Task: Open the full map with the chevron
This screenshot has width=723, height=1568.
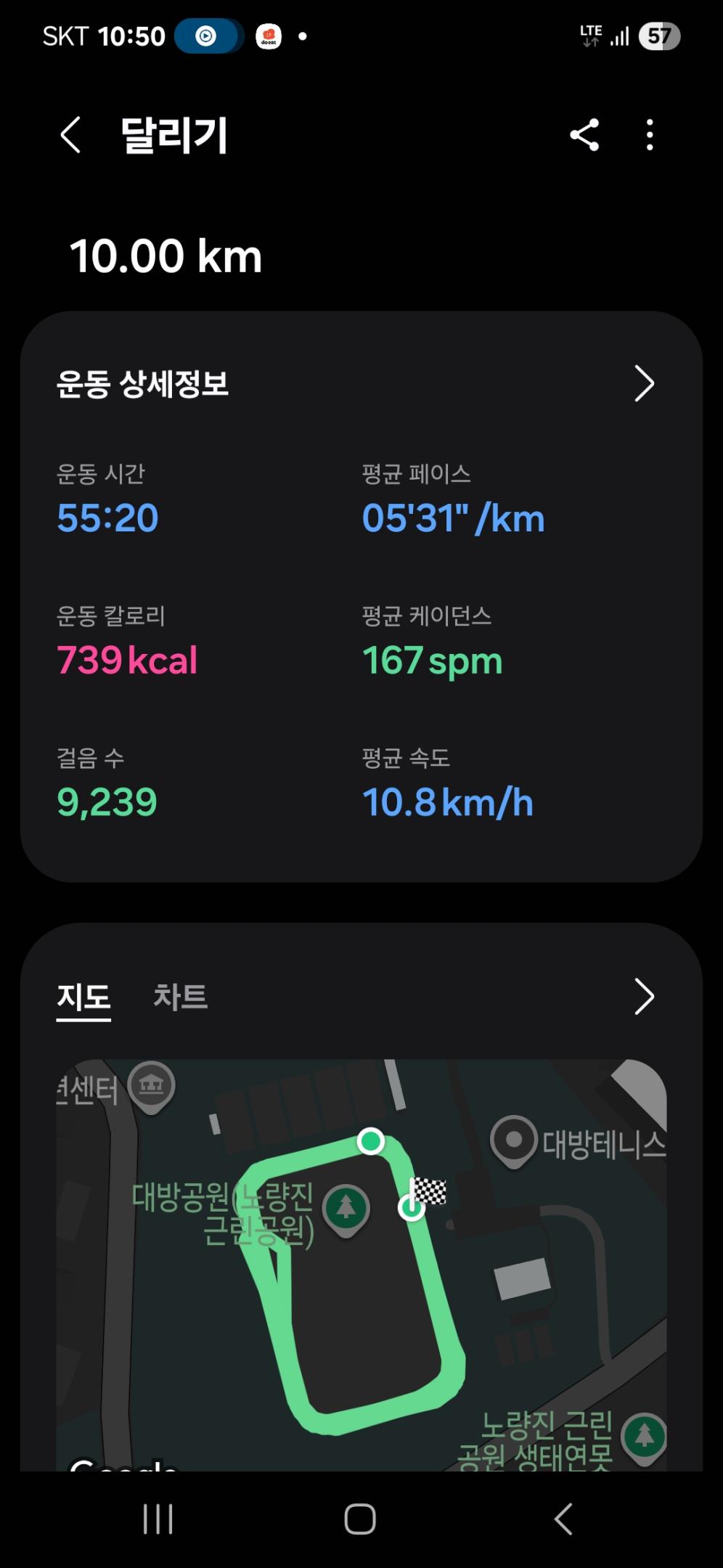Action: [644, 997]
